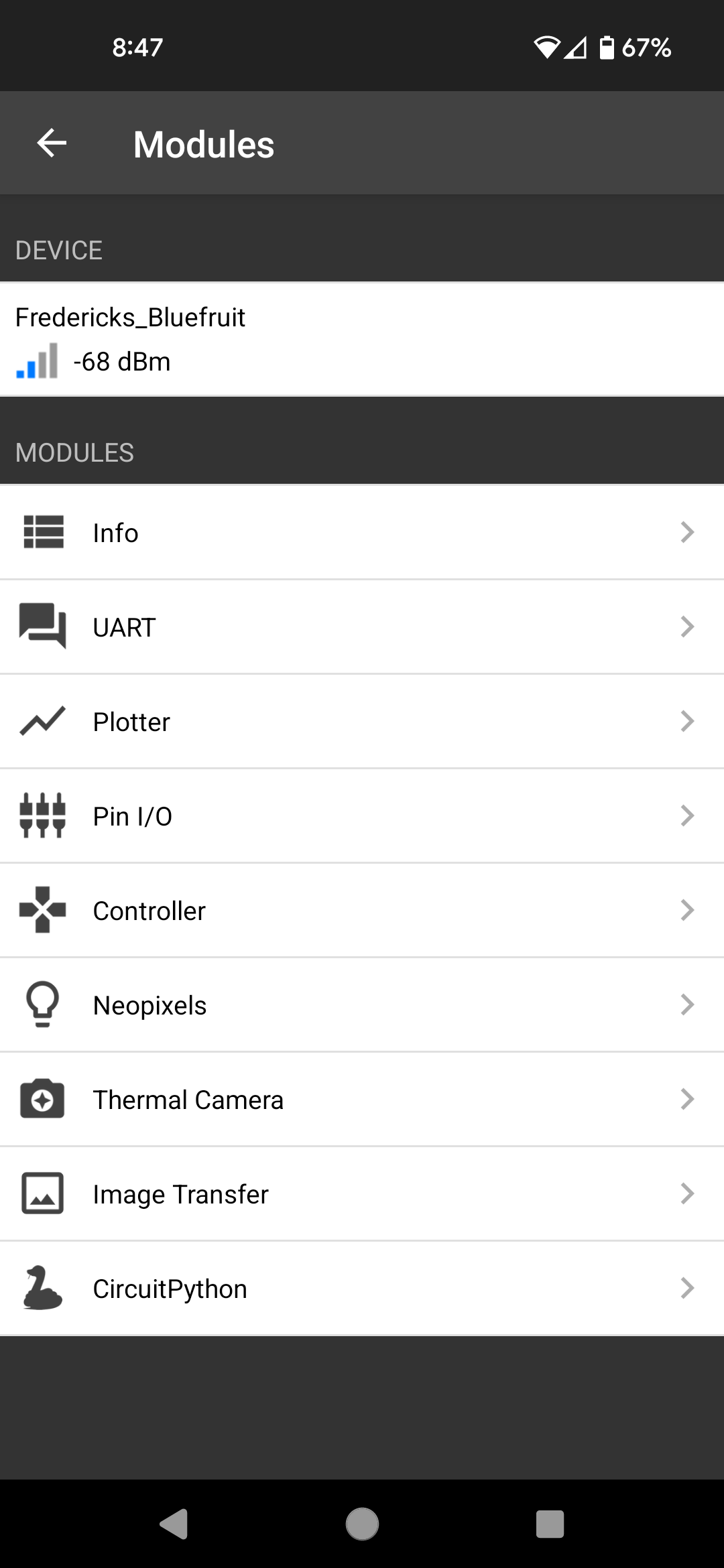The image size is (724, 1568).
Task: Show recent apps via system button
Action: pyautogui.click(x=550, y=1524)
